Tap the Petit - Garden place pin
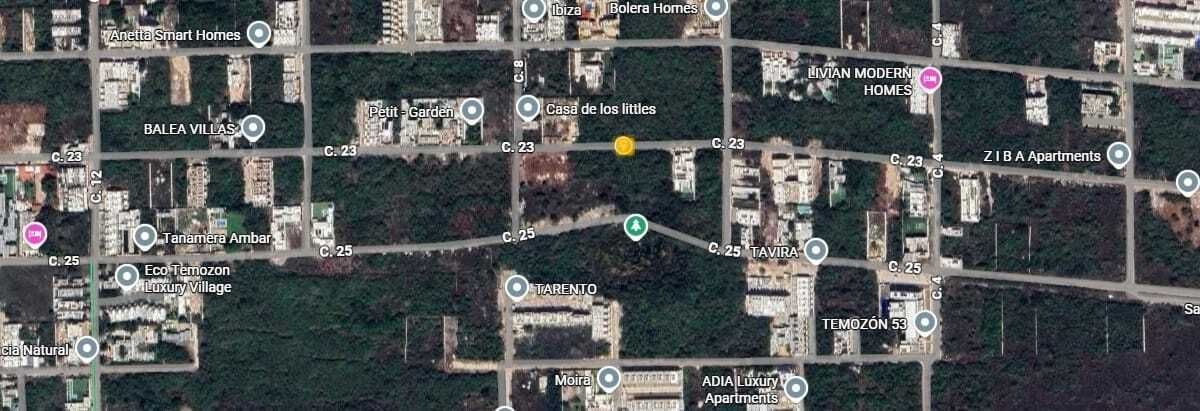This screenshot has height=411, width=1200. coord(471,110)
